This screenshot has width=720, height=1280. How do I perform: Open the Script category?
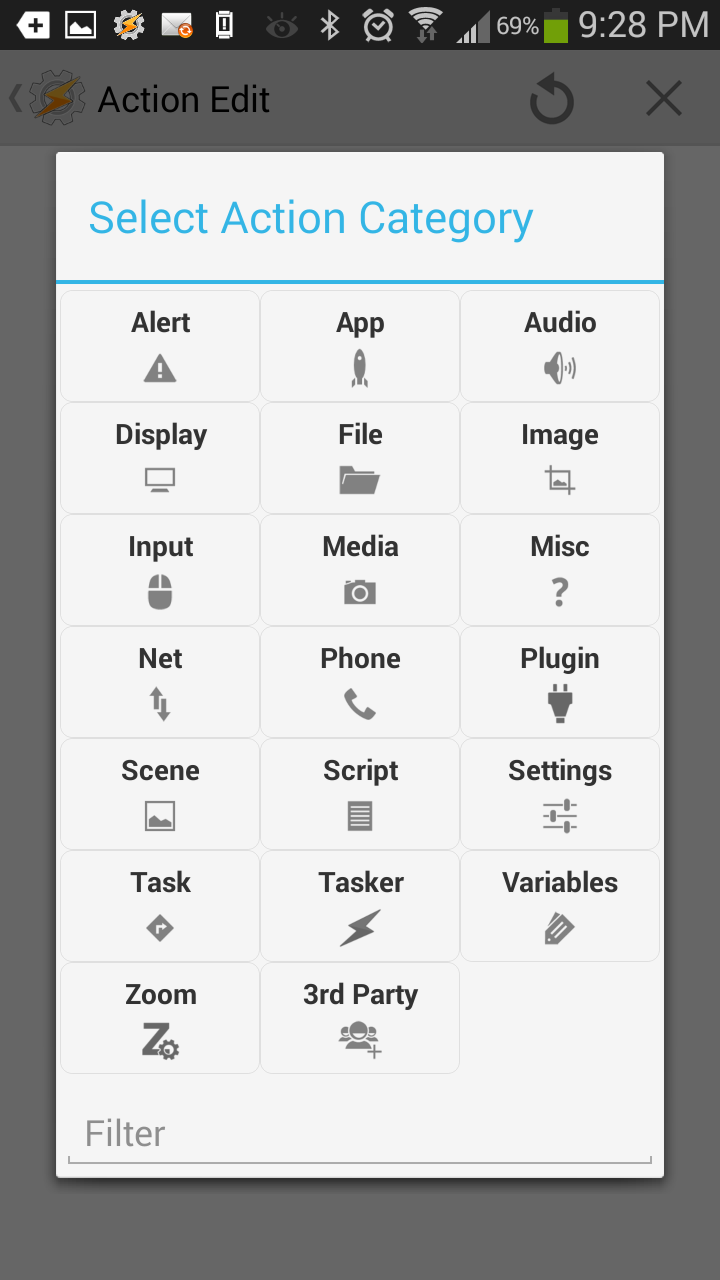coord(360,794)
